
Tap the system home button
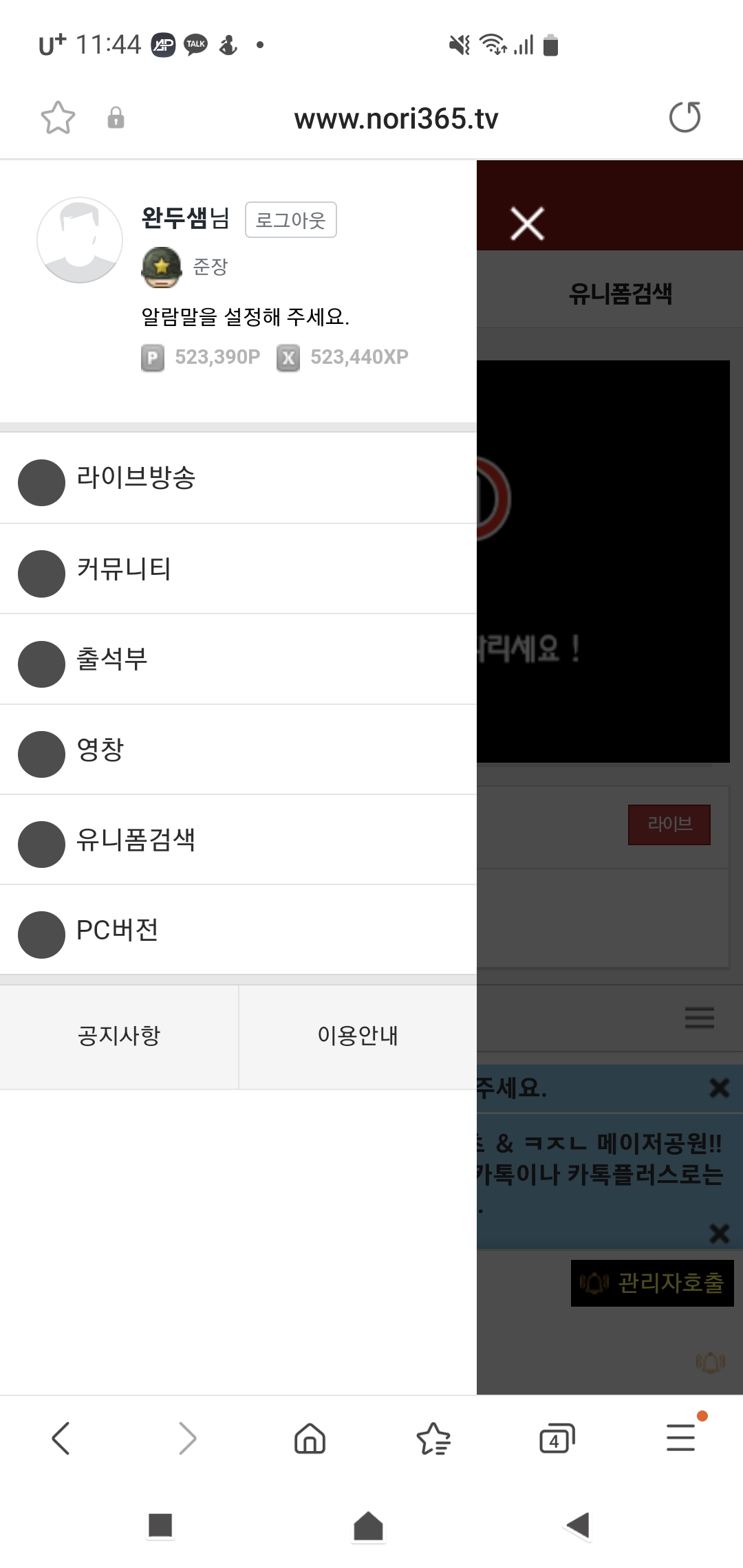[x=368, y=1526]
